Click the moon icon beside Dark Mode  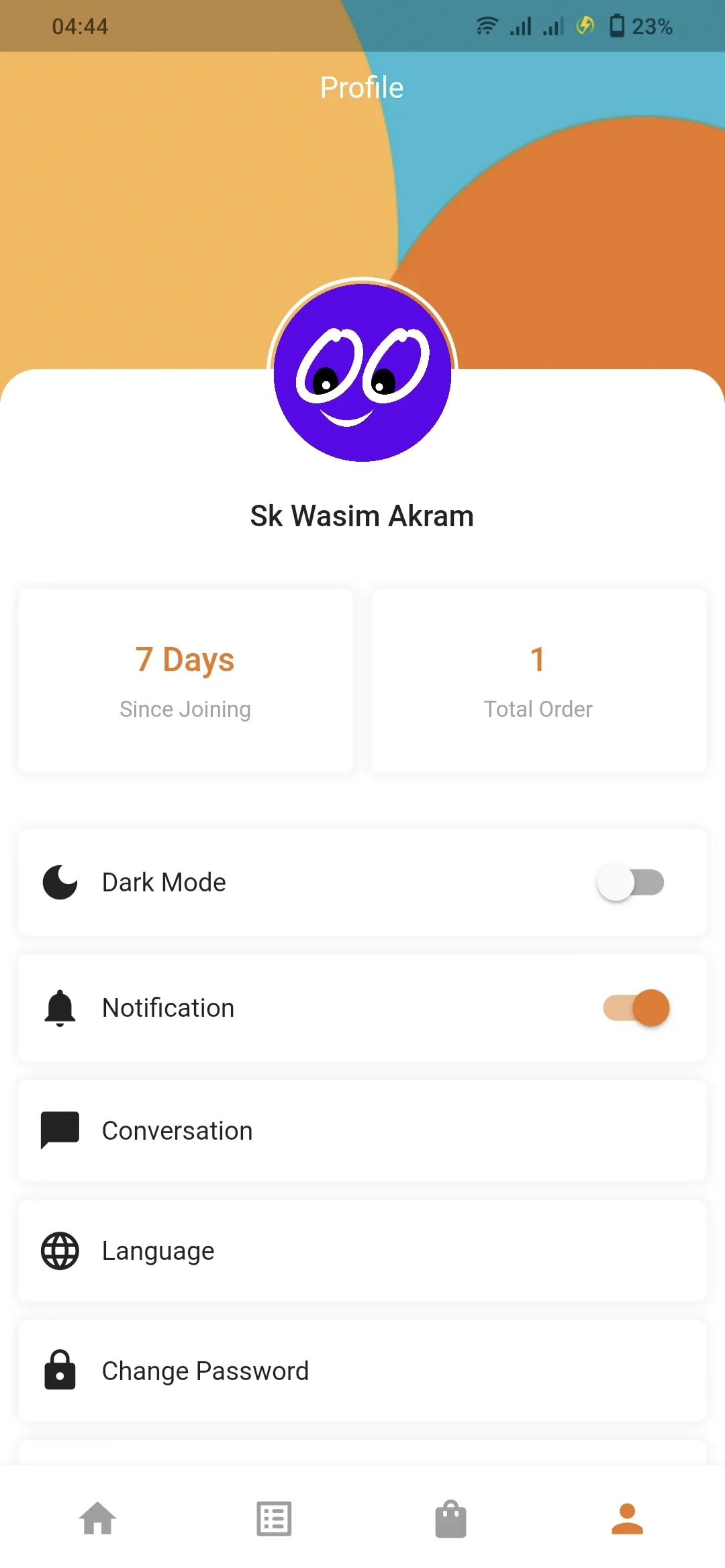coord(60,882)
